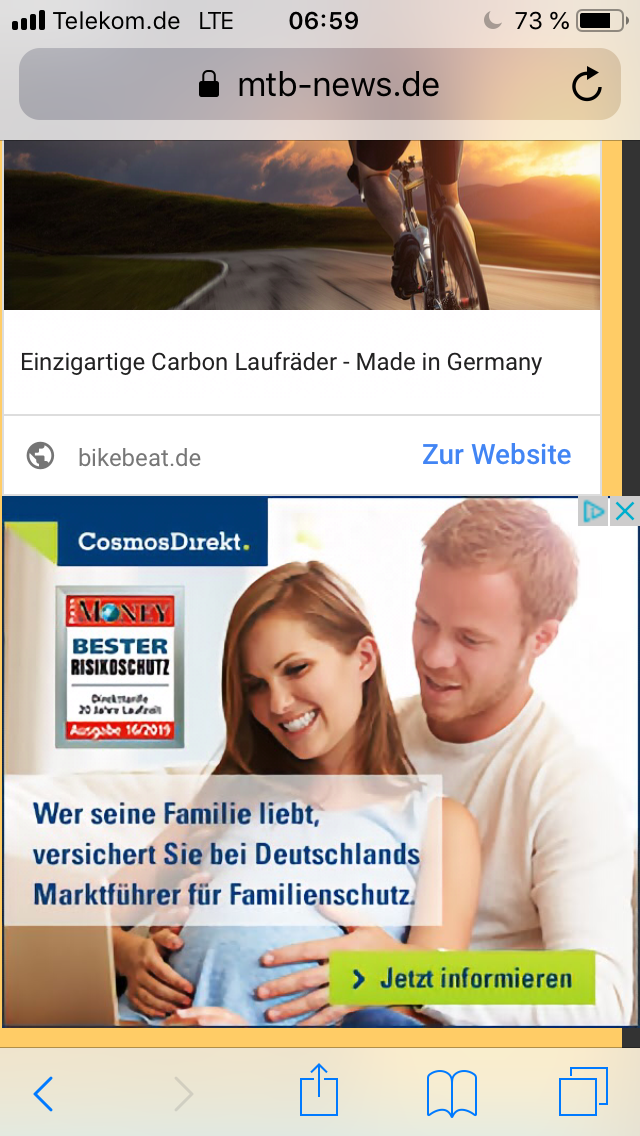
Task: Tap Jetzt informieren button
Action: tap(462, 978)
